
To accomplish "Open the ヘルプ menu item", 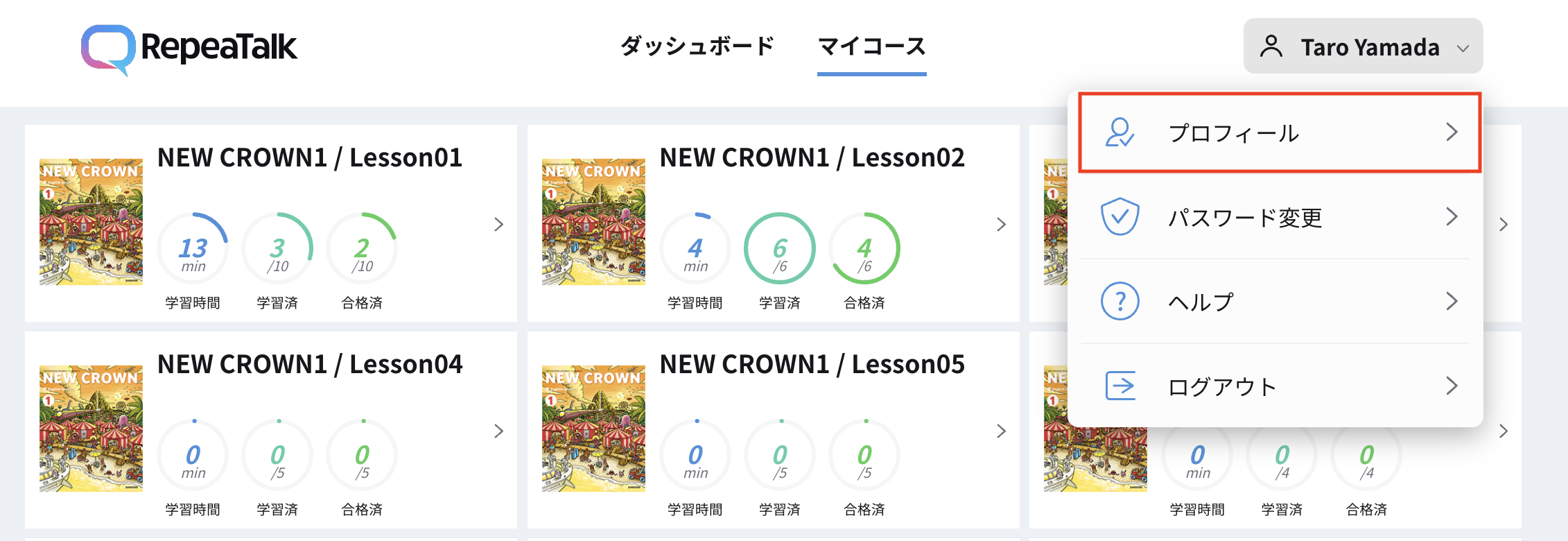I will (x=1279, y=302).
